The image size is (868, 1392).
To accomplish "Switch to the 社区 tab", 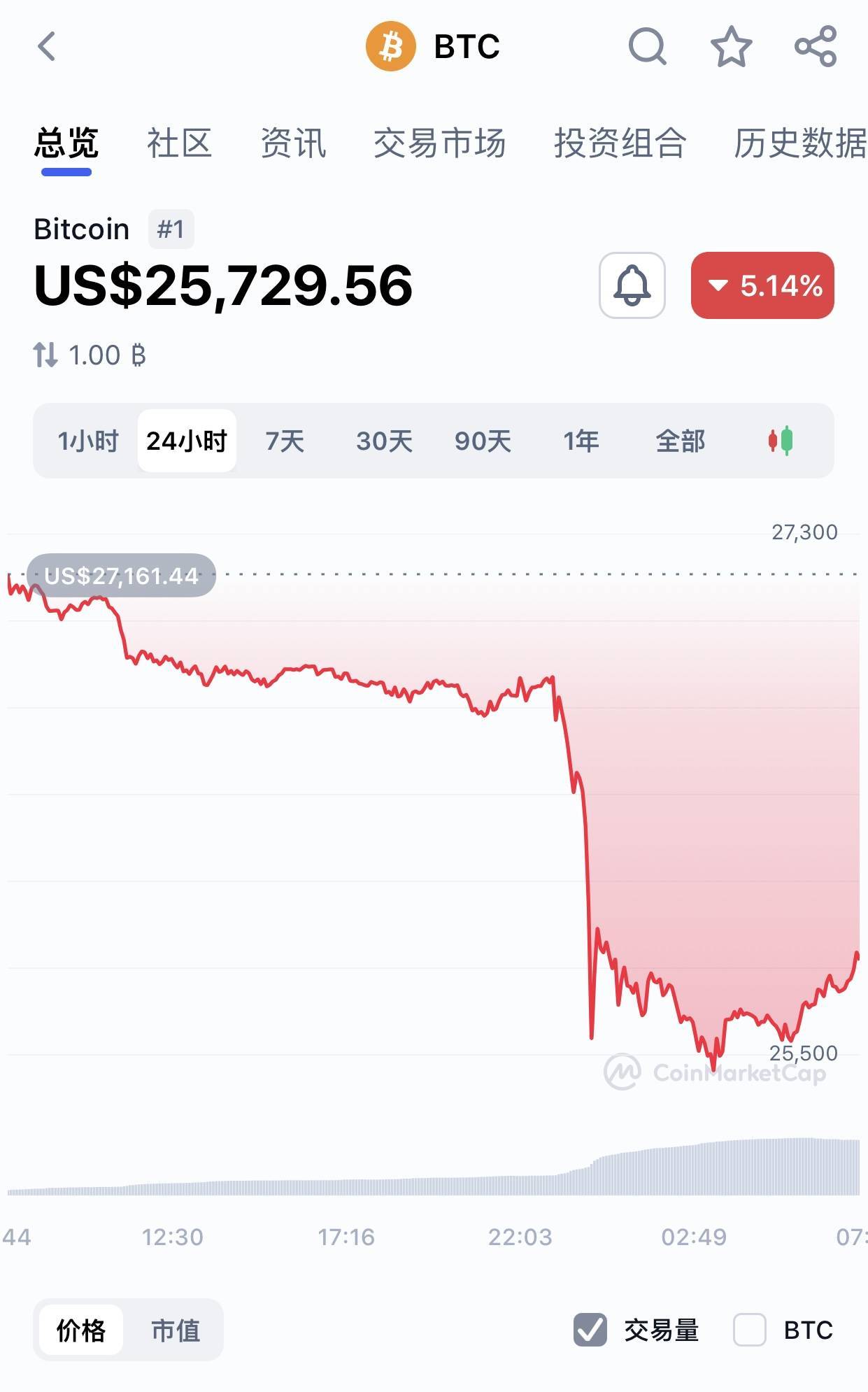I will [179, 143].
